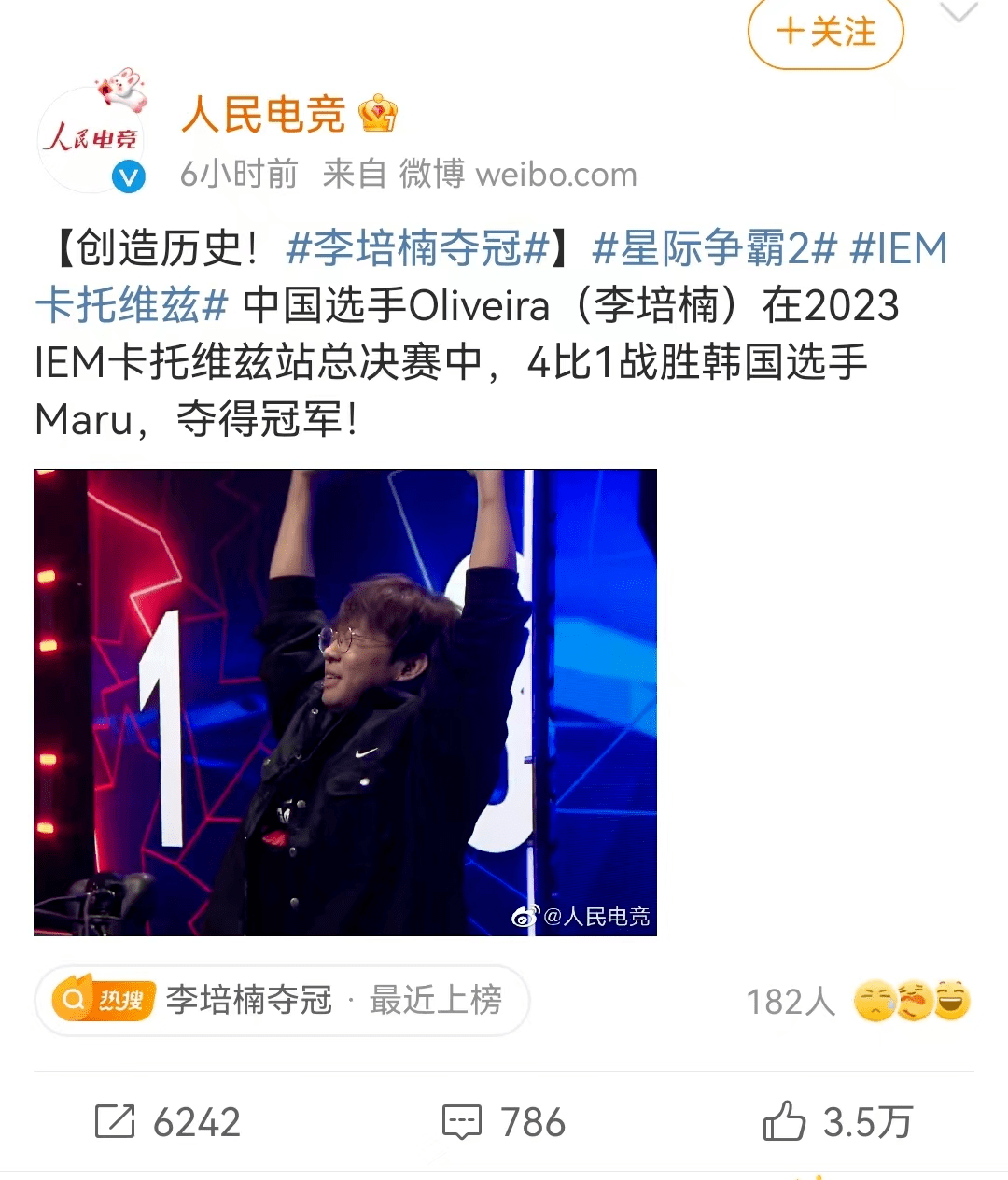The image size is (1008, 1180).
Task: Open the 人民电竞 account name
Action: coord(263,115)
